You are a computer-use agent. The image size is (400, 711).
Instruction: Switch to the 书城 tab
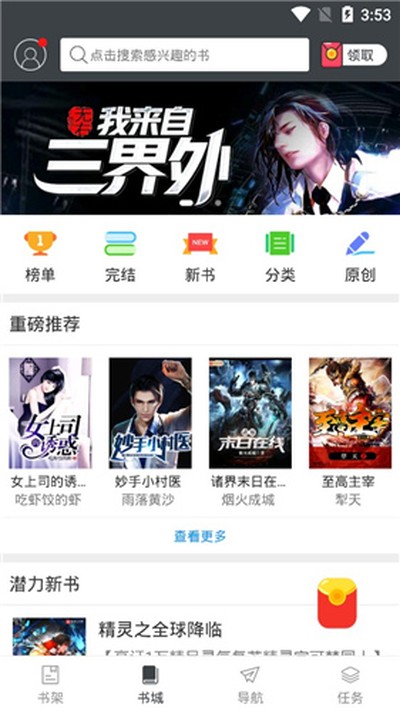tap(150, 684)
